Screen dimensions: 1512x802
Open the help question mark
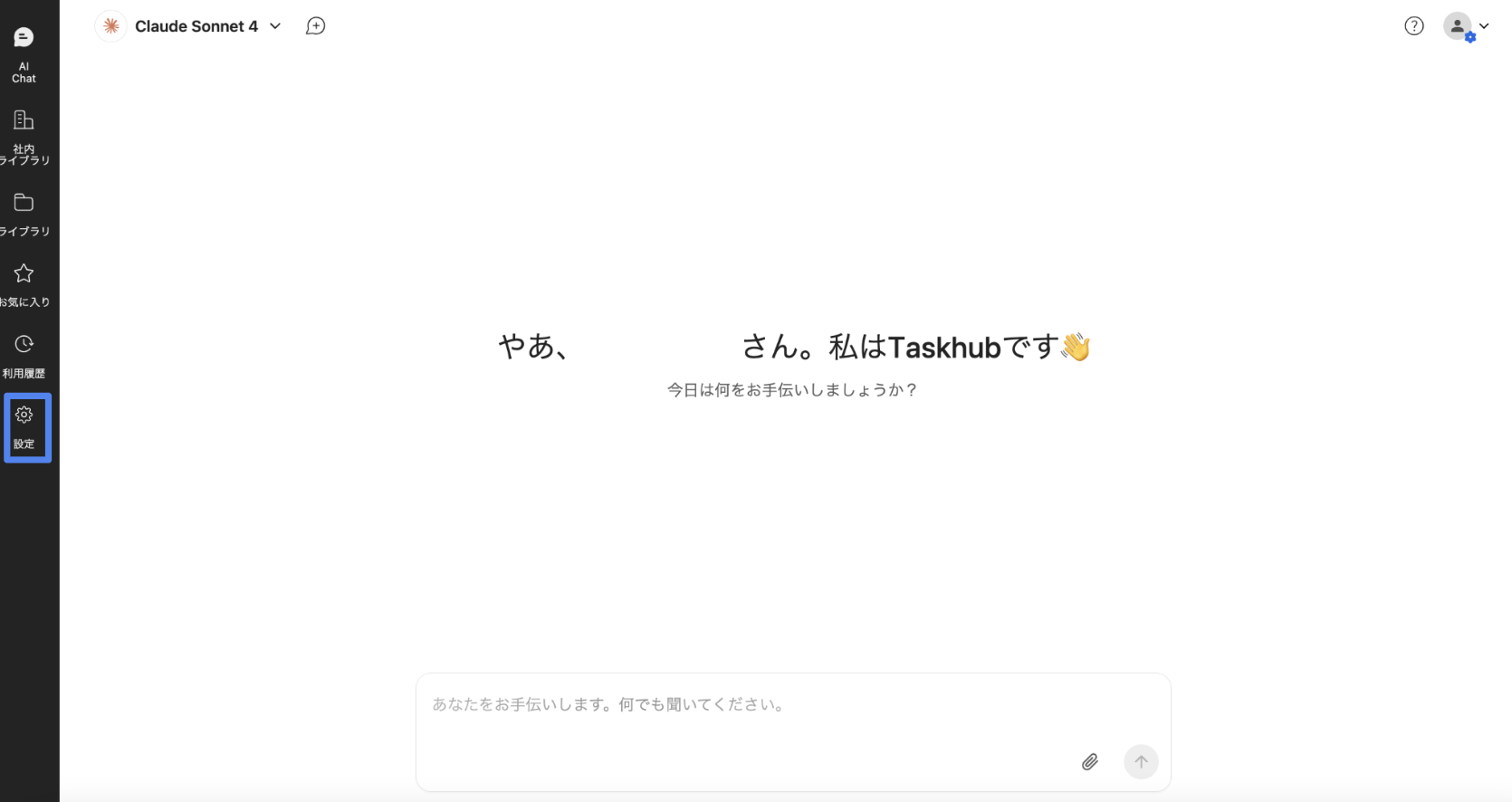tap(1413, 26)
